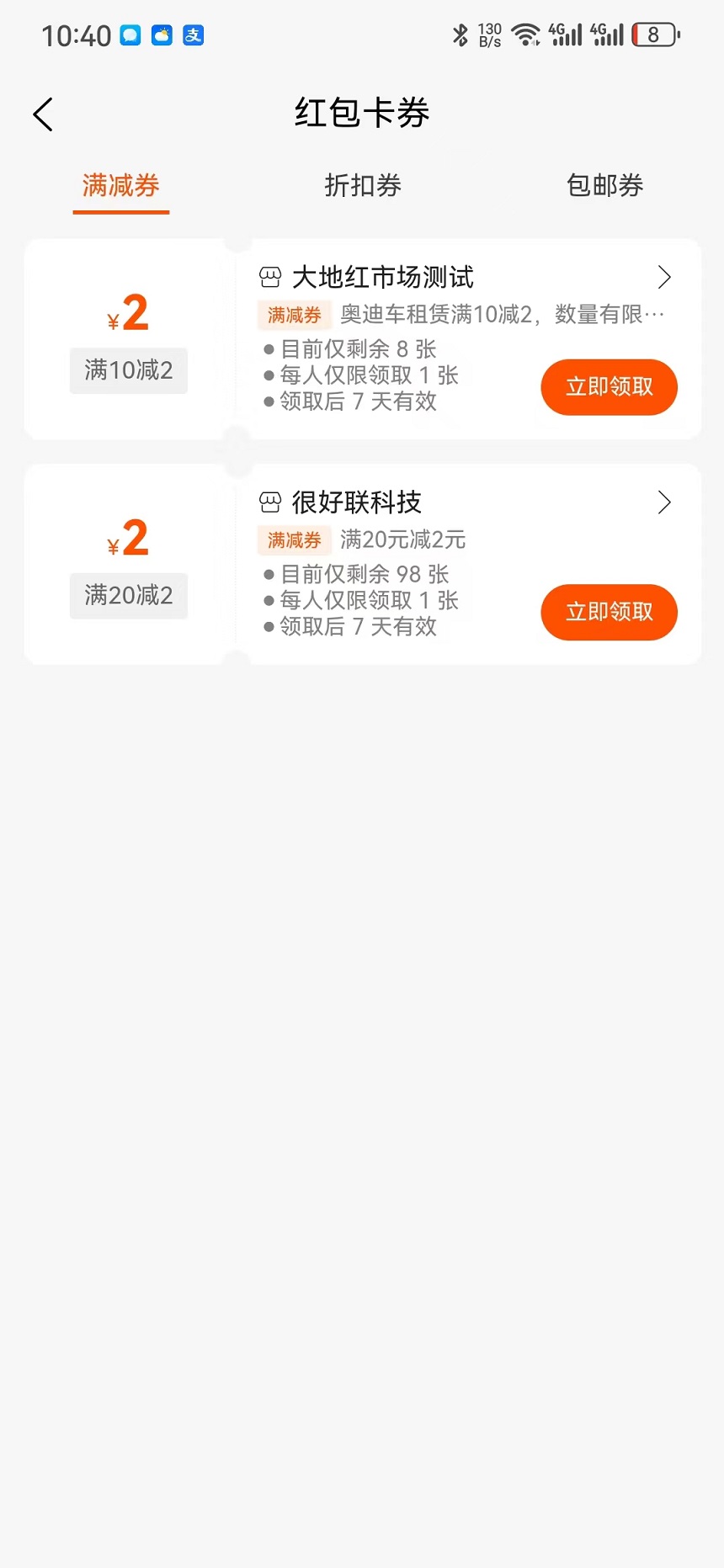This screenshot has height=1568, width=724.
Task: Switch to the 包邮券 tab
Action: (x=604, y=185)
